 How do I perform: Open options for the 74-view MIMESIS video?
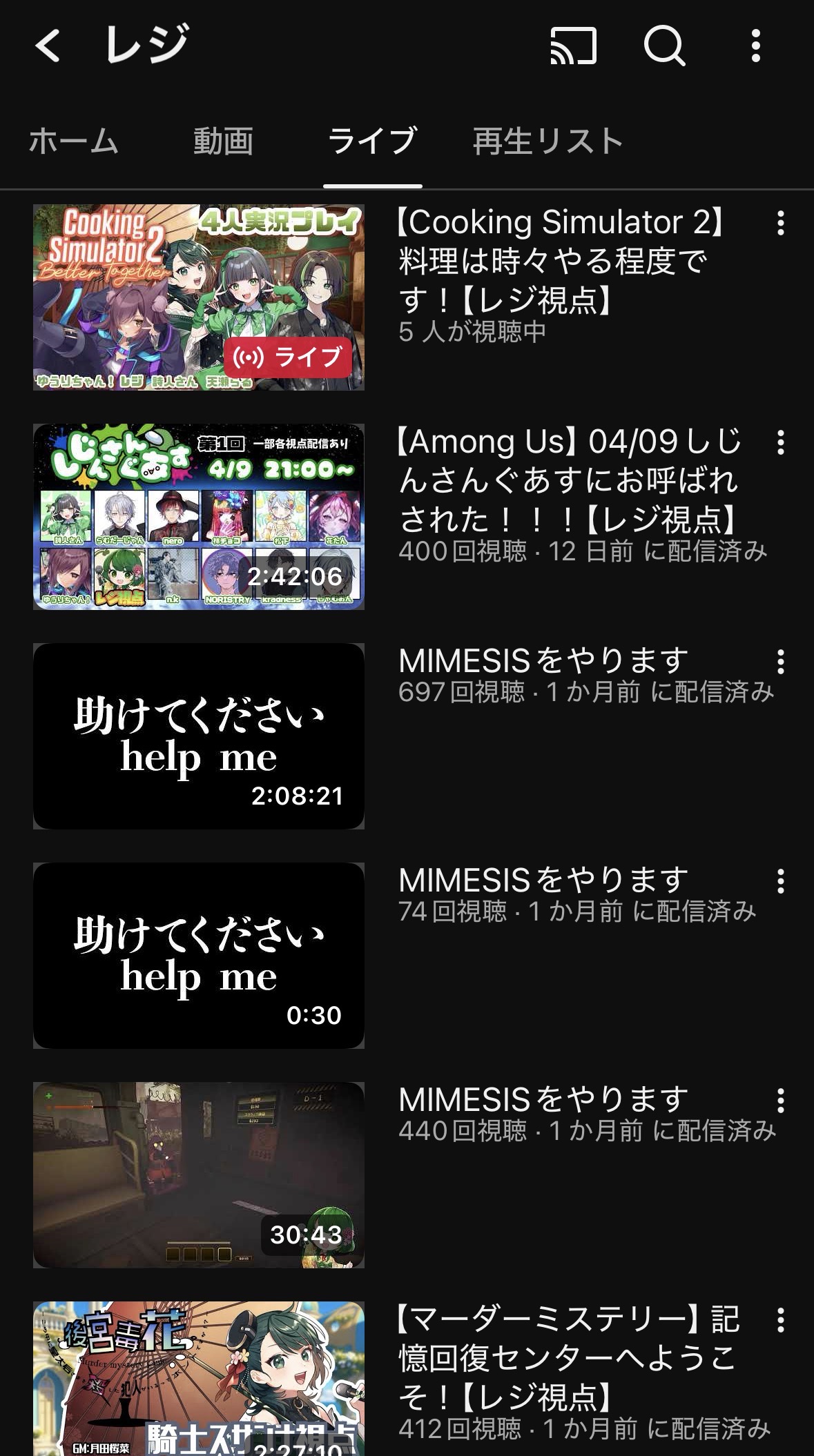780,882
